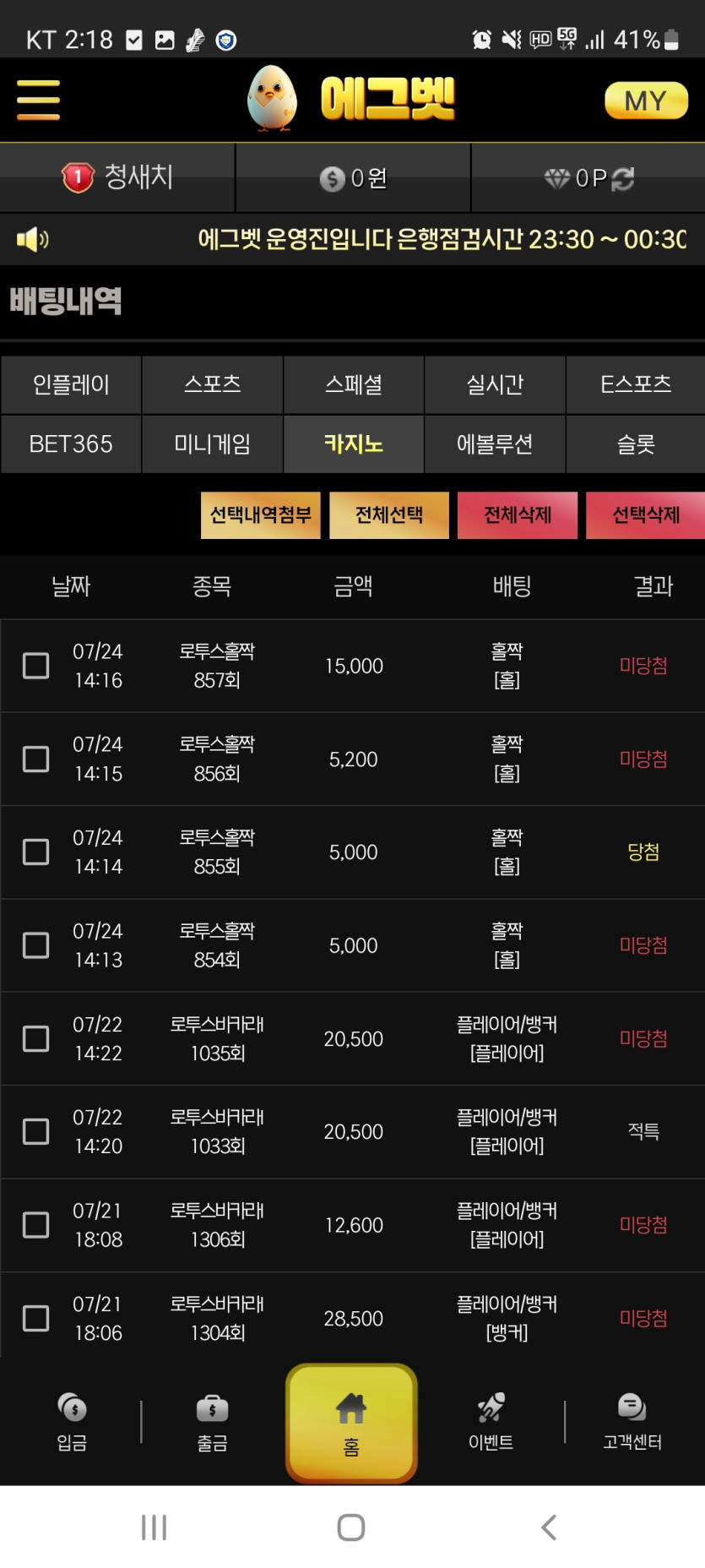The height and width of the screenshot is (1568, 705).
Task: Open the 이벤트 page
Action: 491,1422
